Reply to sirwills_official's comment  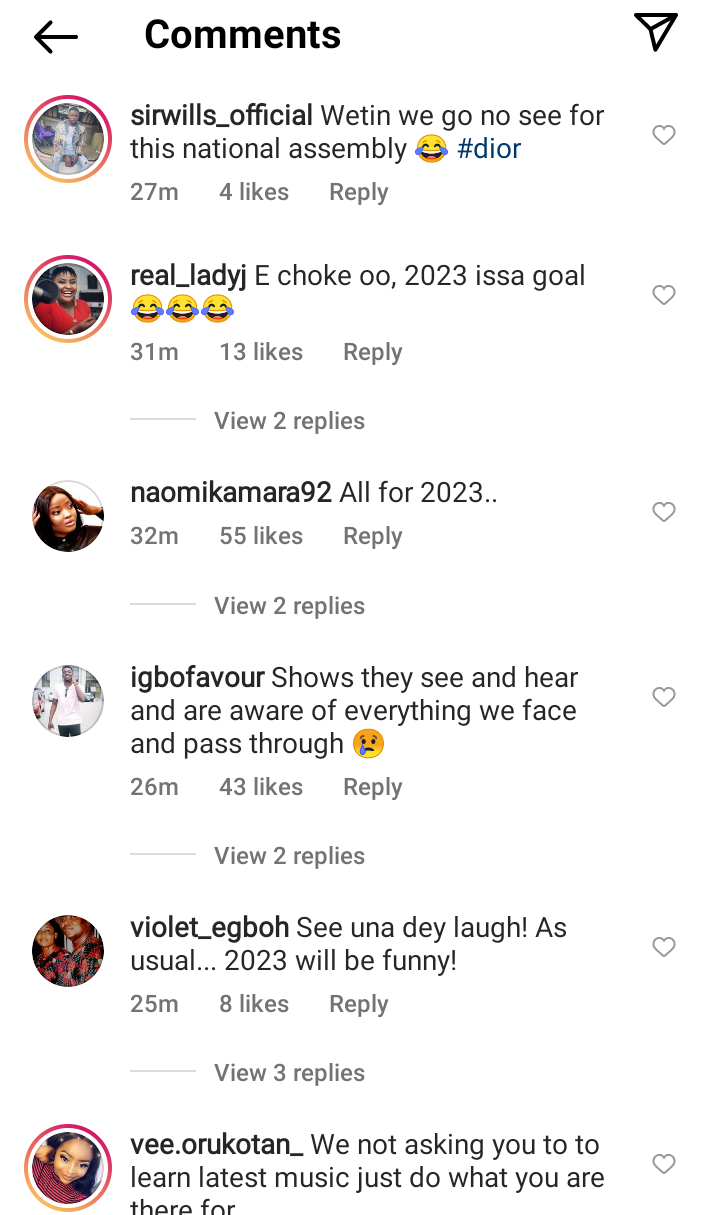tap(358, 192)
